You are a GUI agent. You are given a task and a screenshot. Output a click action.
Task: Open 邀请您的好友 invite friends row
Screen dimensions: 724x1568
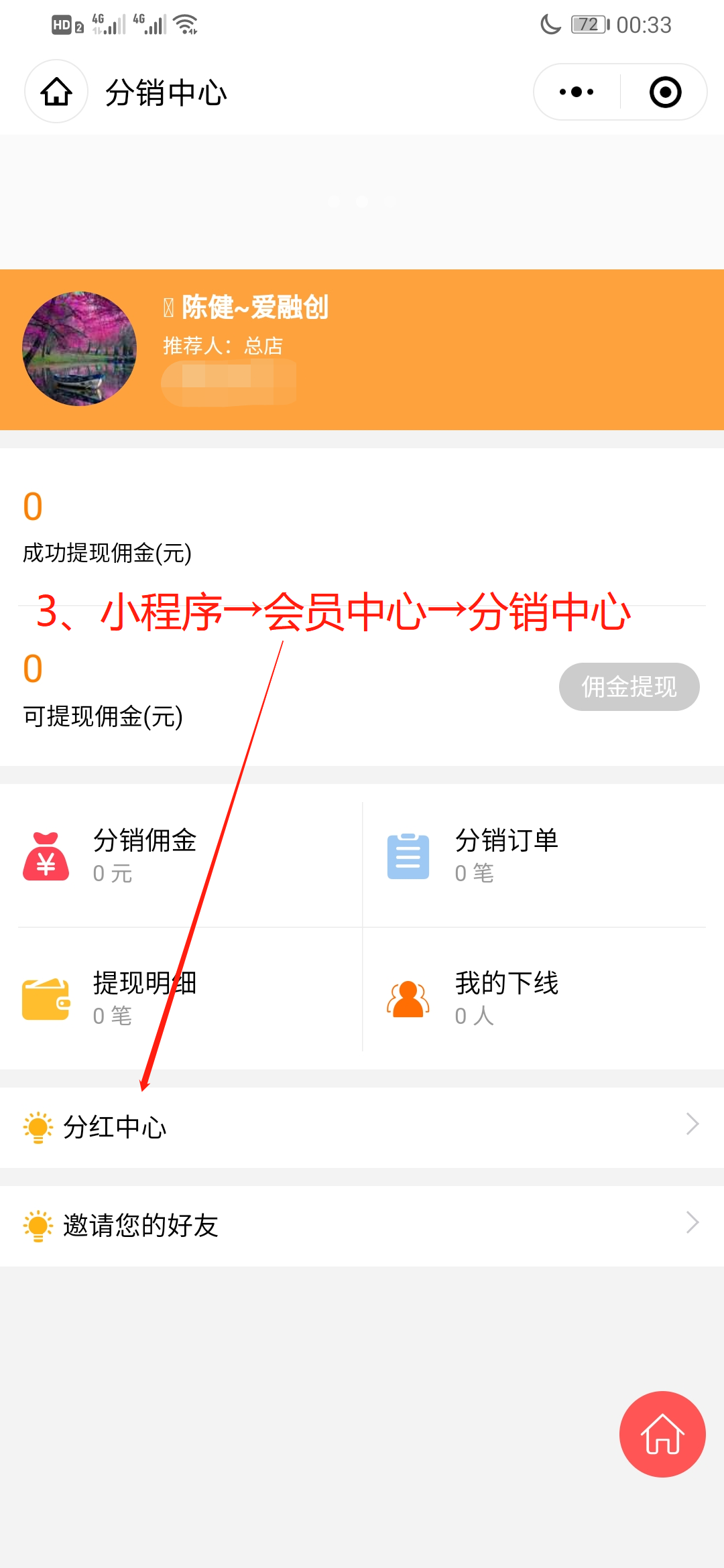[362, 1226]
